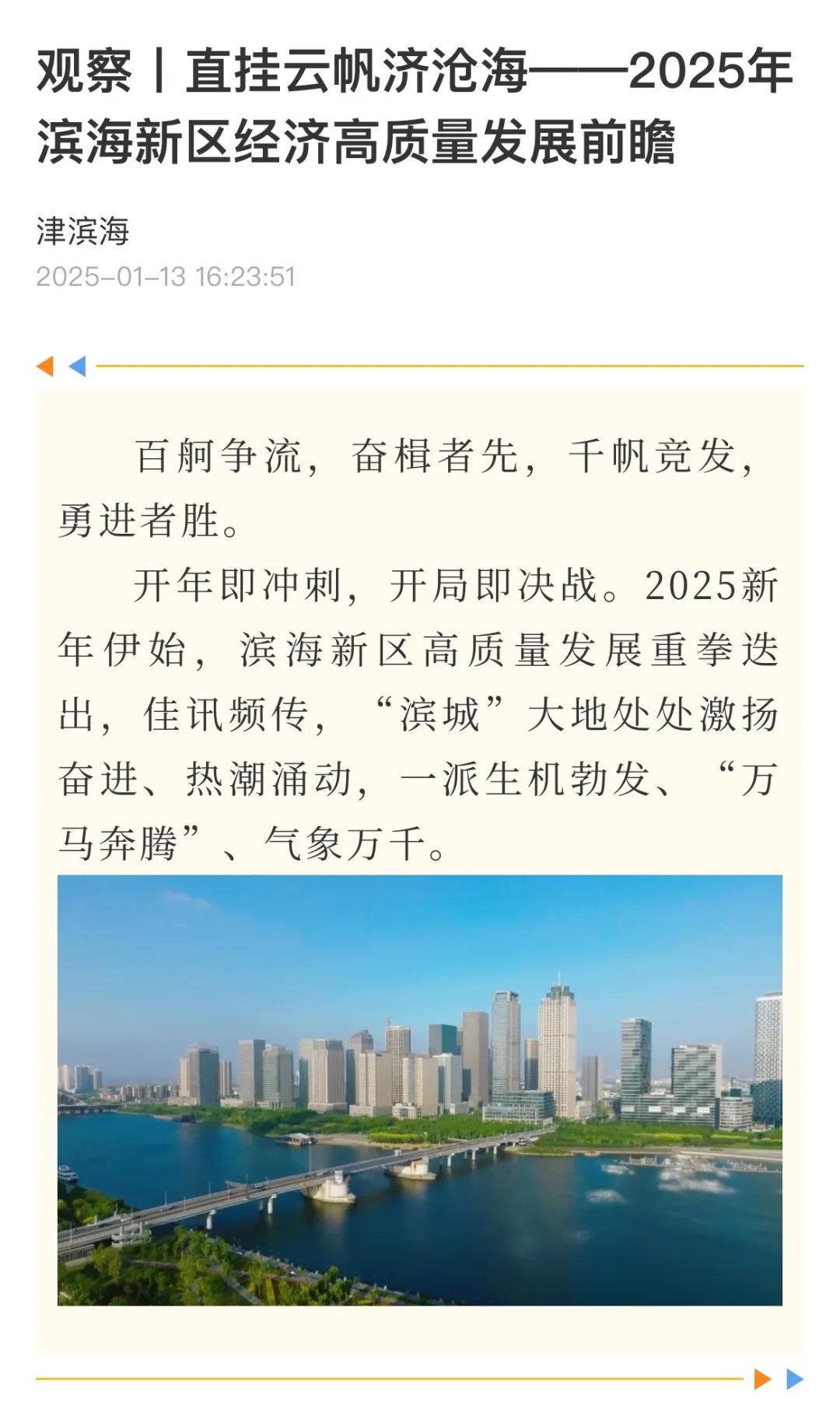View the city skyline photo full screen
Image resolution: width=840 pixels, height=1413 pixels.
pyautogui.click(x=420, y=1089)
